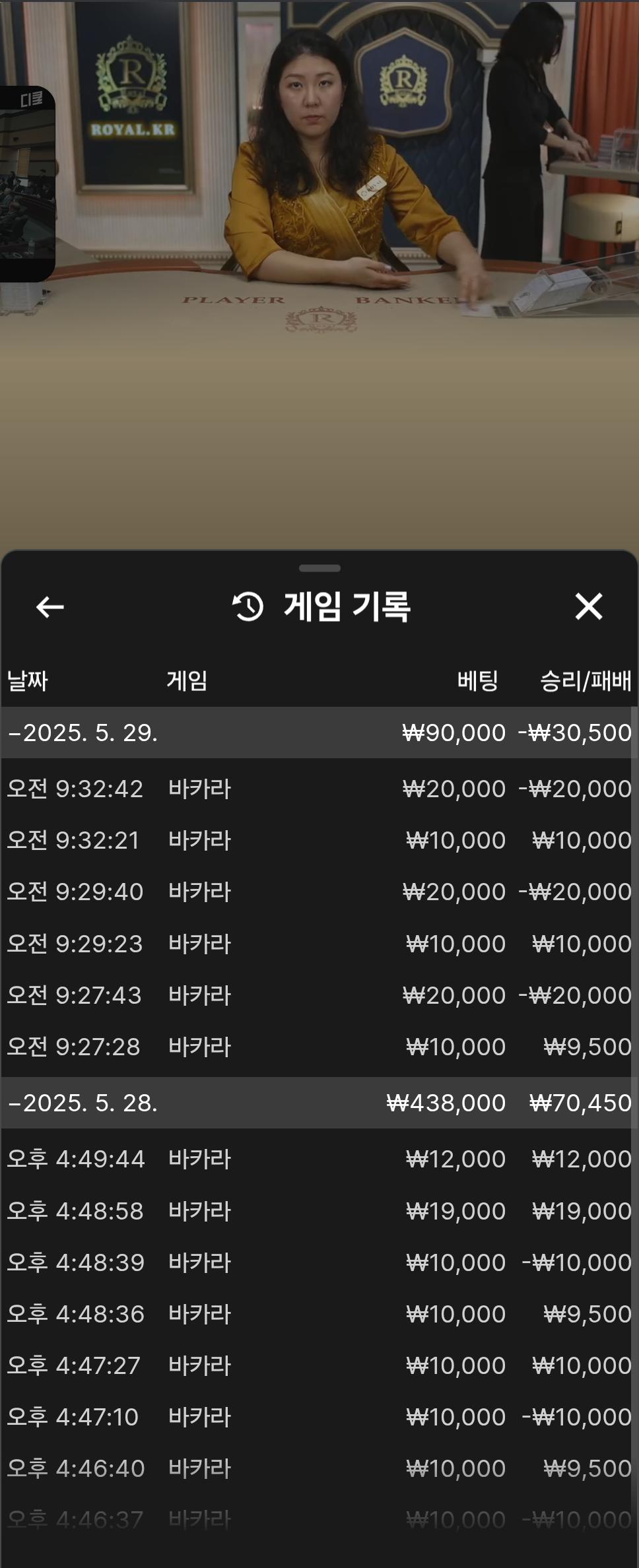Open the 오전 9:32:21 바카라 record
The width and height of the screenshot is (639, 1568).
click(319, 840)
